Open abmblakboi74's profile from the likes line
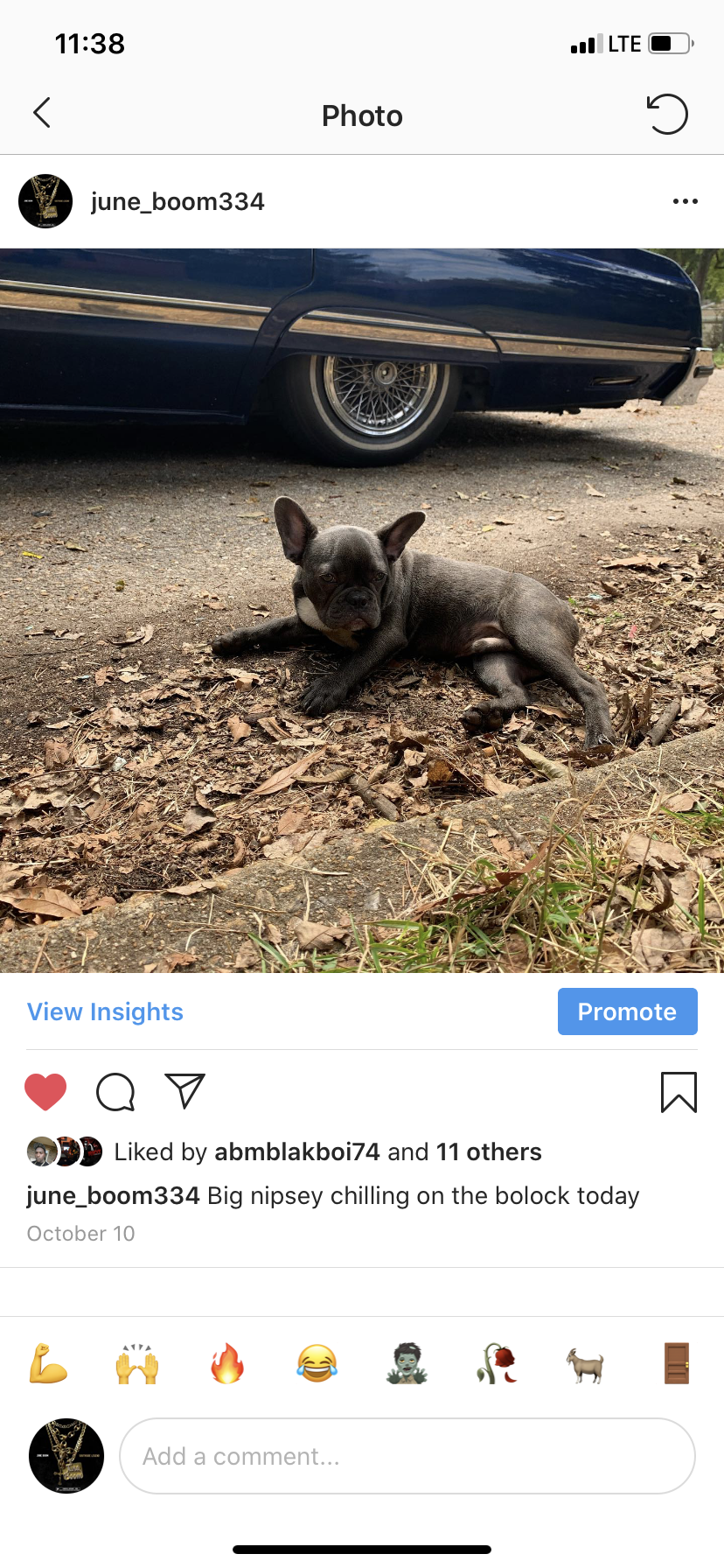Image resolution: width=724 pixels, height=1568 pixels. (297, 1151)
